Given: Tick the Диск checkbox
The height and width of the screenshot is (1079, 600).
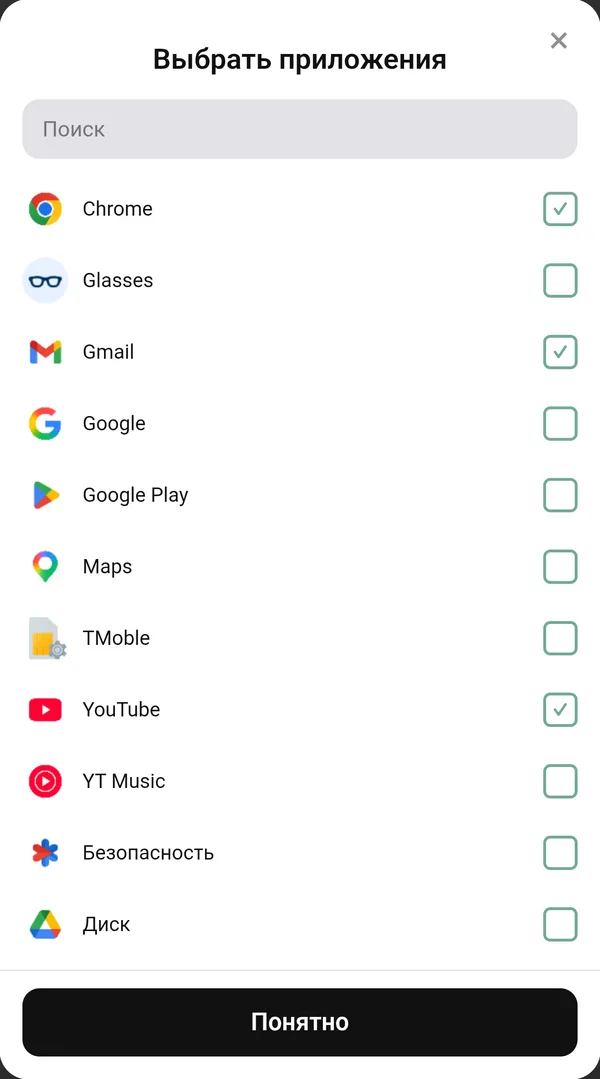Looking at the screenshot, I should pos(560,925).
